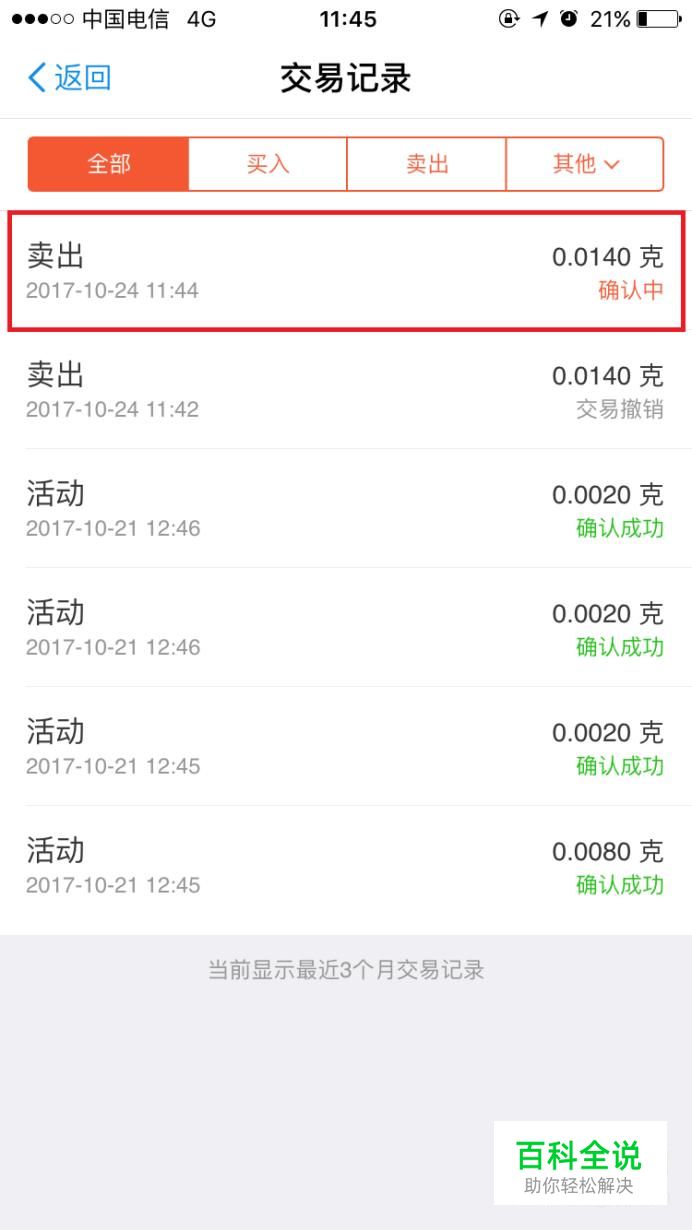Open the 活动 record of 0.0080 克
The width and height of the screenshot is (692, 1230).
[x=346, y=866]
